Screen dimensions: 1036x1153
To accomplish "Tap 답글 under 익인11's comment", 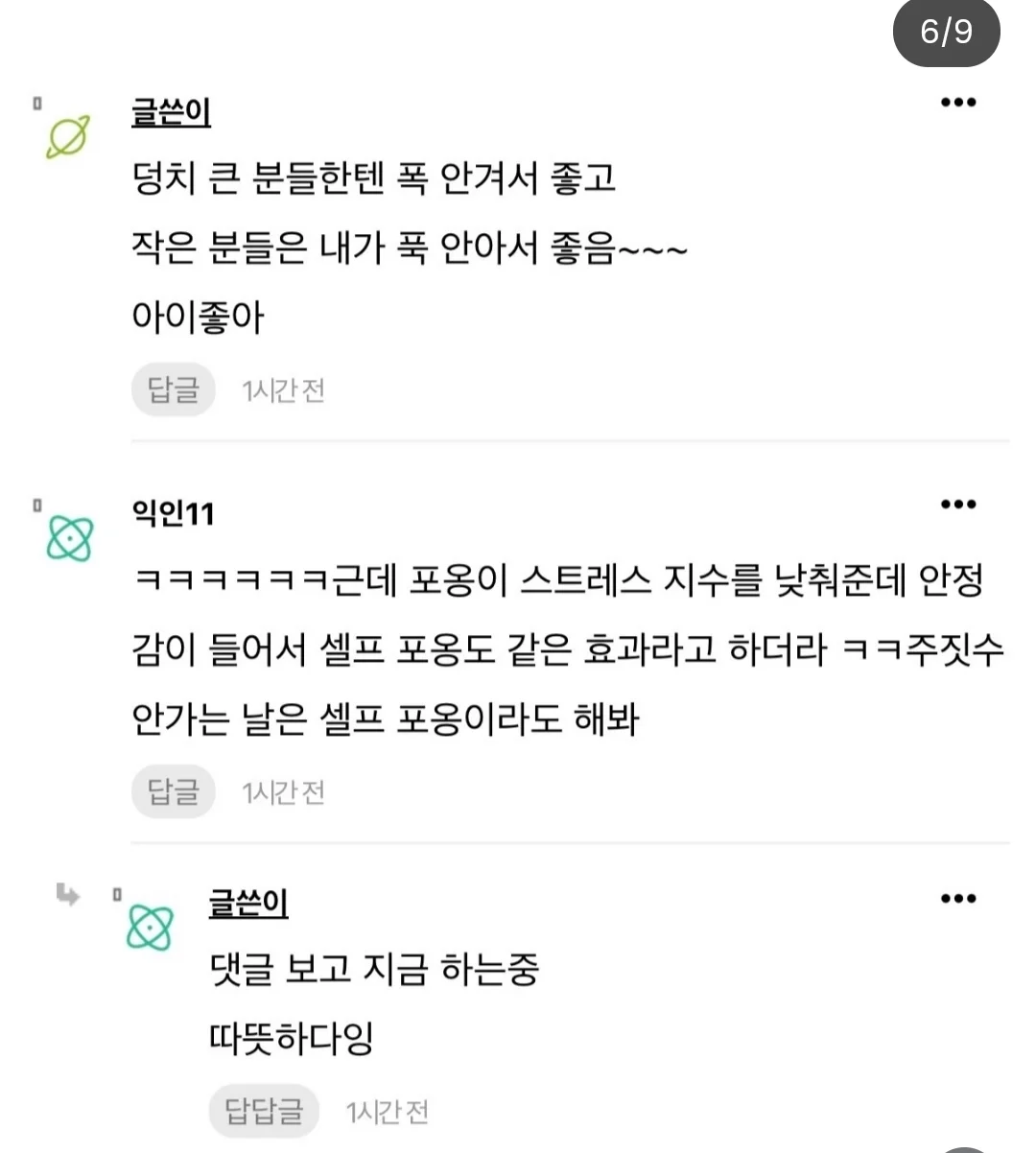I will 173,791.
